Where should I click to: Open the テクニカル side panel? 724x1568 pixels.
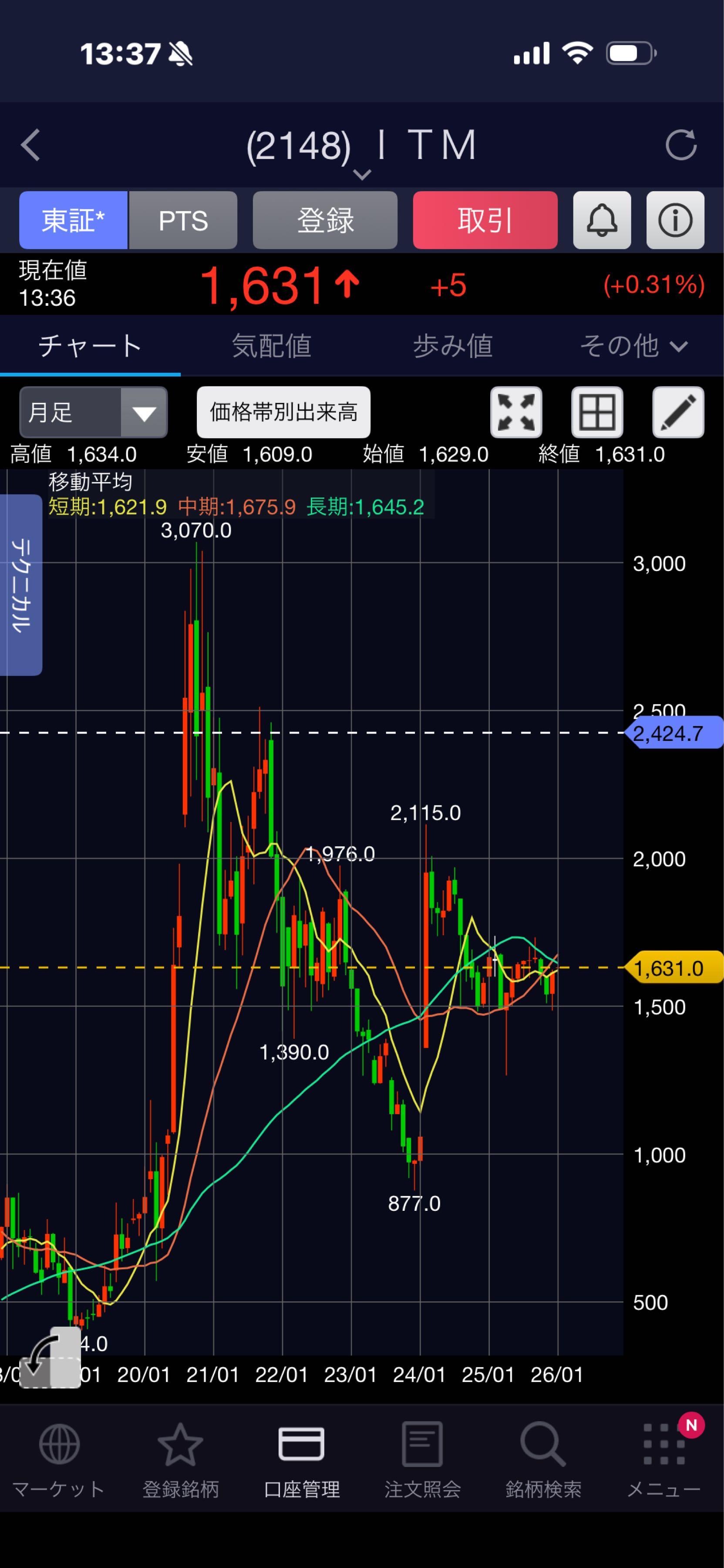pos(21,585)
